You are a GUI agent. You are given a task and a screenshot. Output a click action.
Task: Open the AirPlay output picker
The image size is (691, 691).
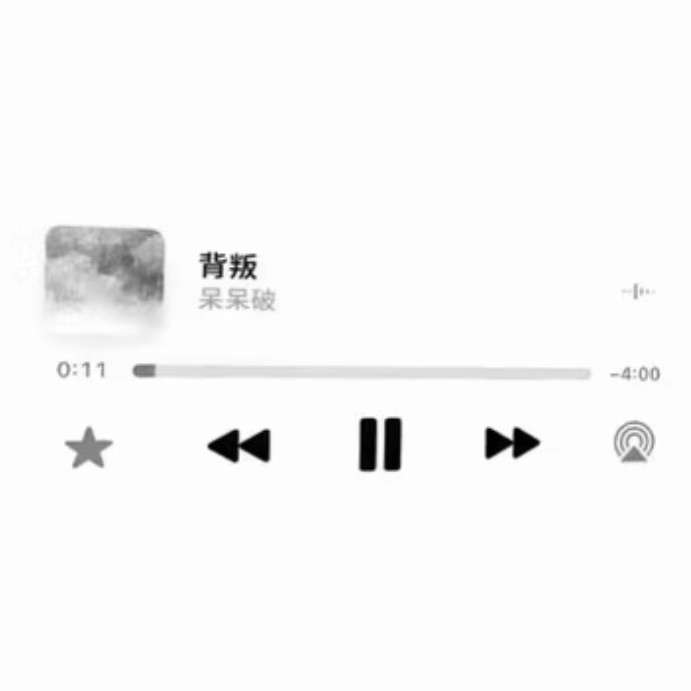tap(633, 443)
